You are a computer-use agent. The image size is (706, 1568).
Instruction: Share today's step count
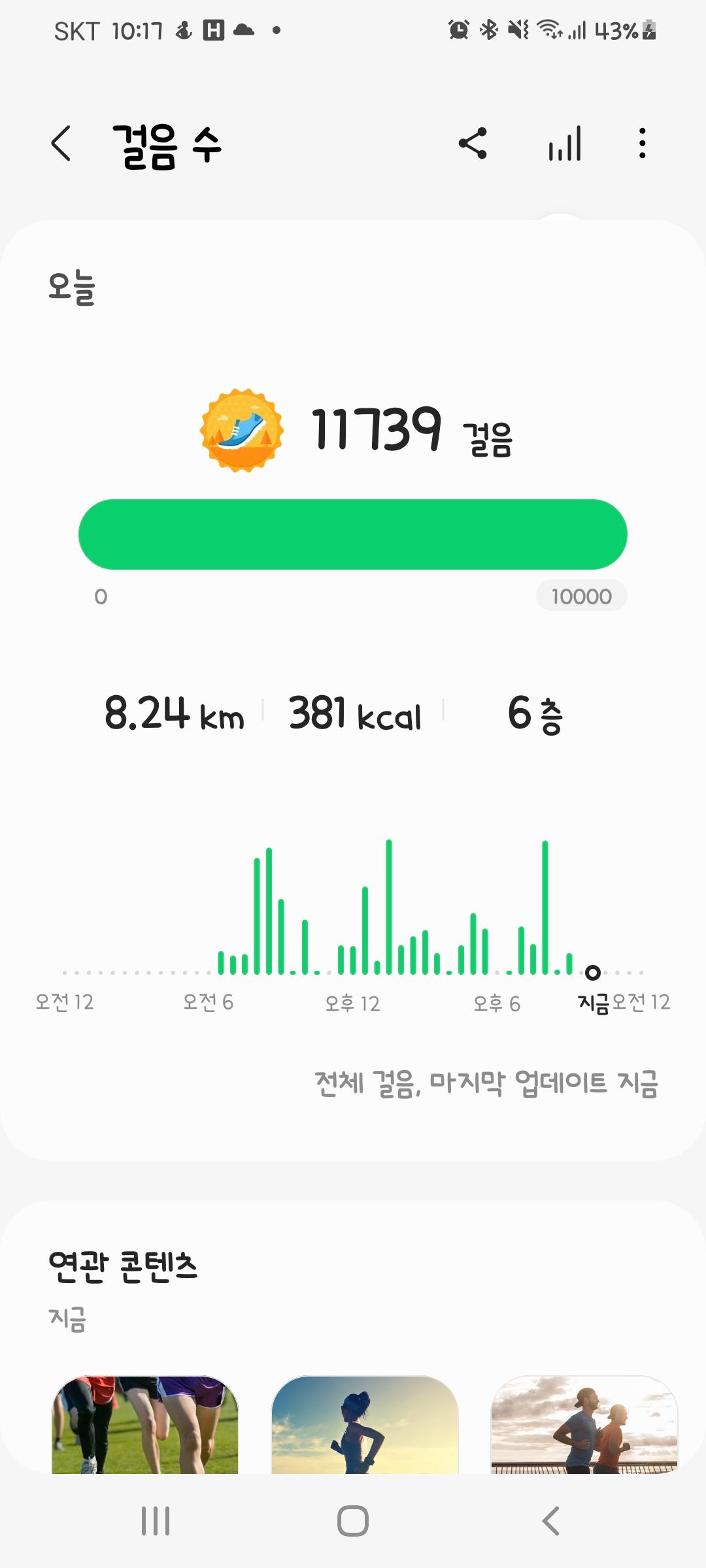click(473, 144)
